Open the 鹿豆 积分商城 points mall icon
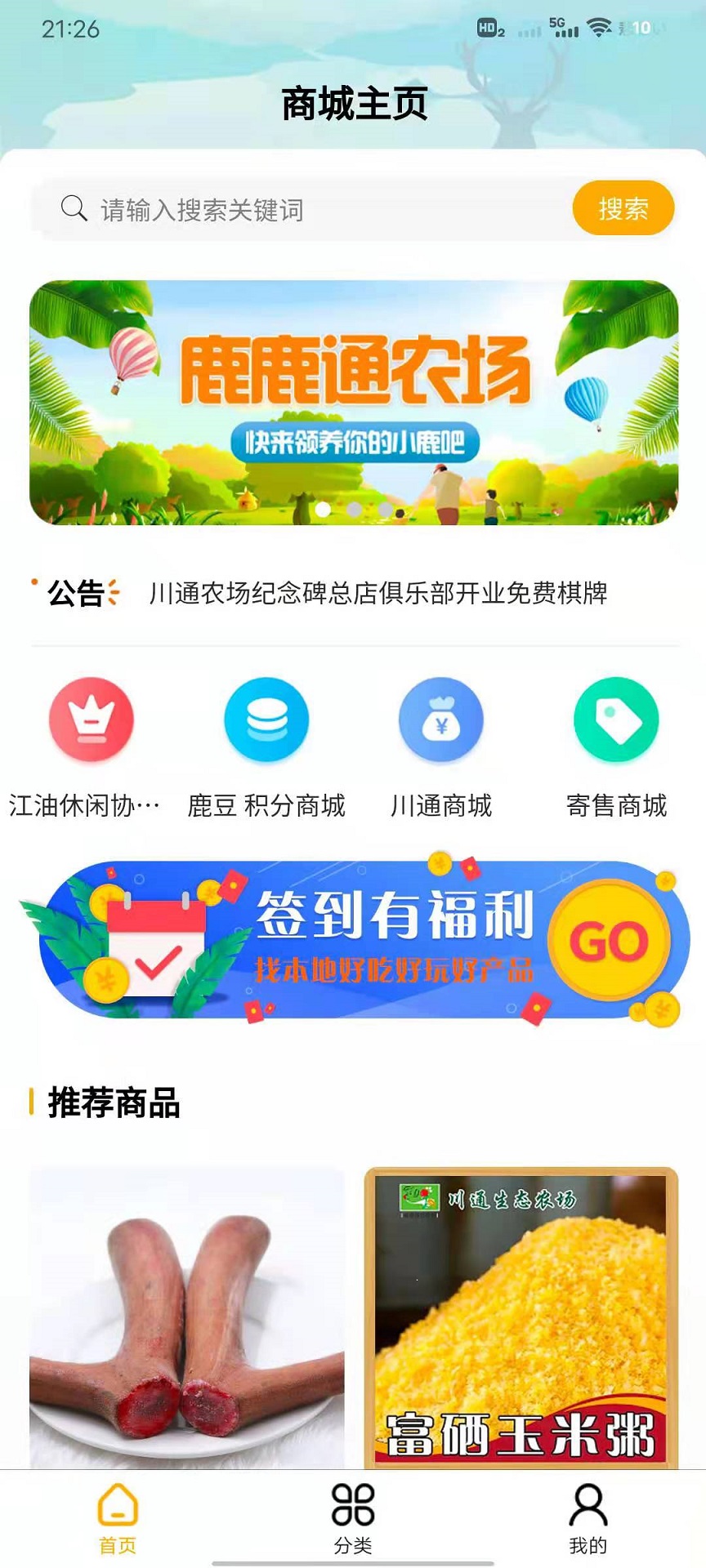Viewport: 706px width, 1568px height. (266, 721)
